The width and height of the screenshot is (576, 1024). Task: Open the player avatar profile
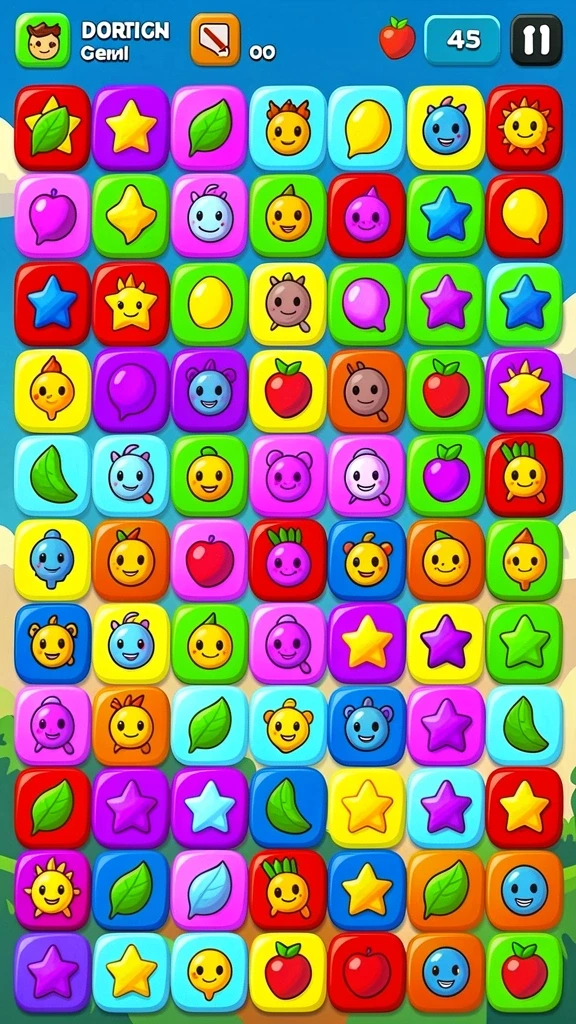[x=42, y=40]
